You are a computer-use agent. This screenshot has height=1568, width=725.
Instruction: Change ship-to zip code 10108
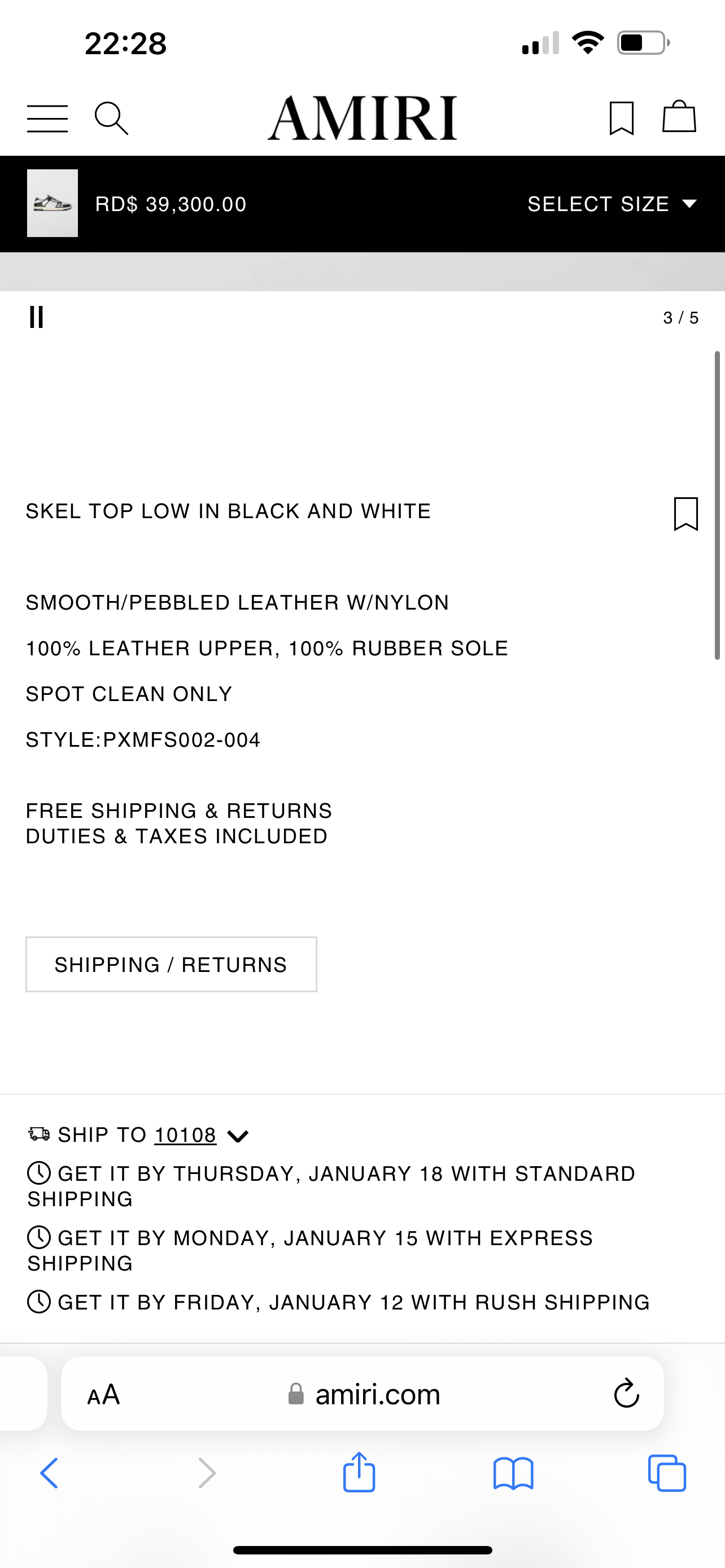coord(186,1135)
